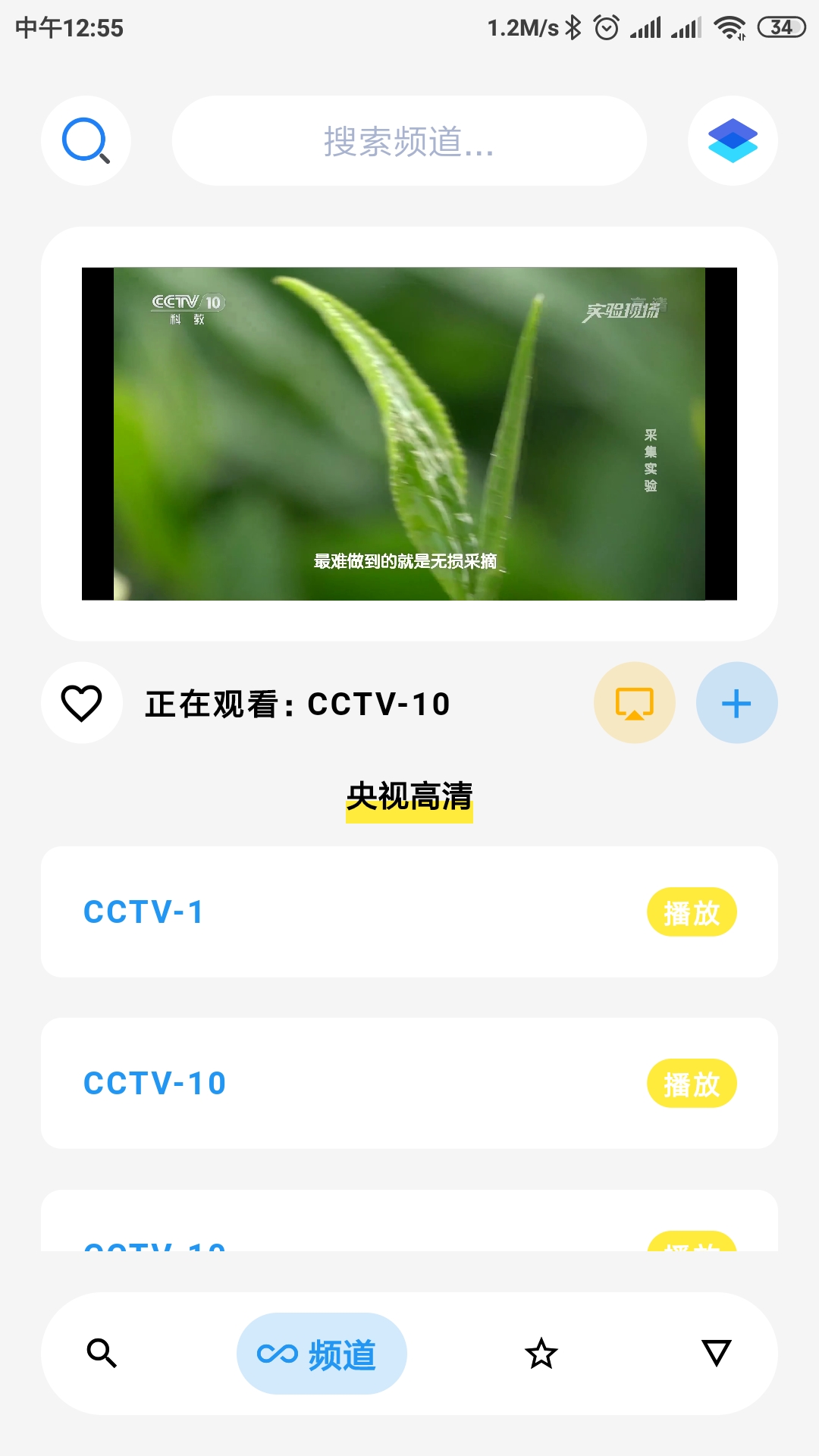Play the CCTV-1 channel
Image resolution: width=819 pixels, height=1456 pixels.
click(692, 912)
